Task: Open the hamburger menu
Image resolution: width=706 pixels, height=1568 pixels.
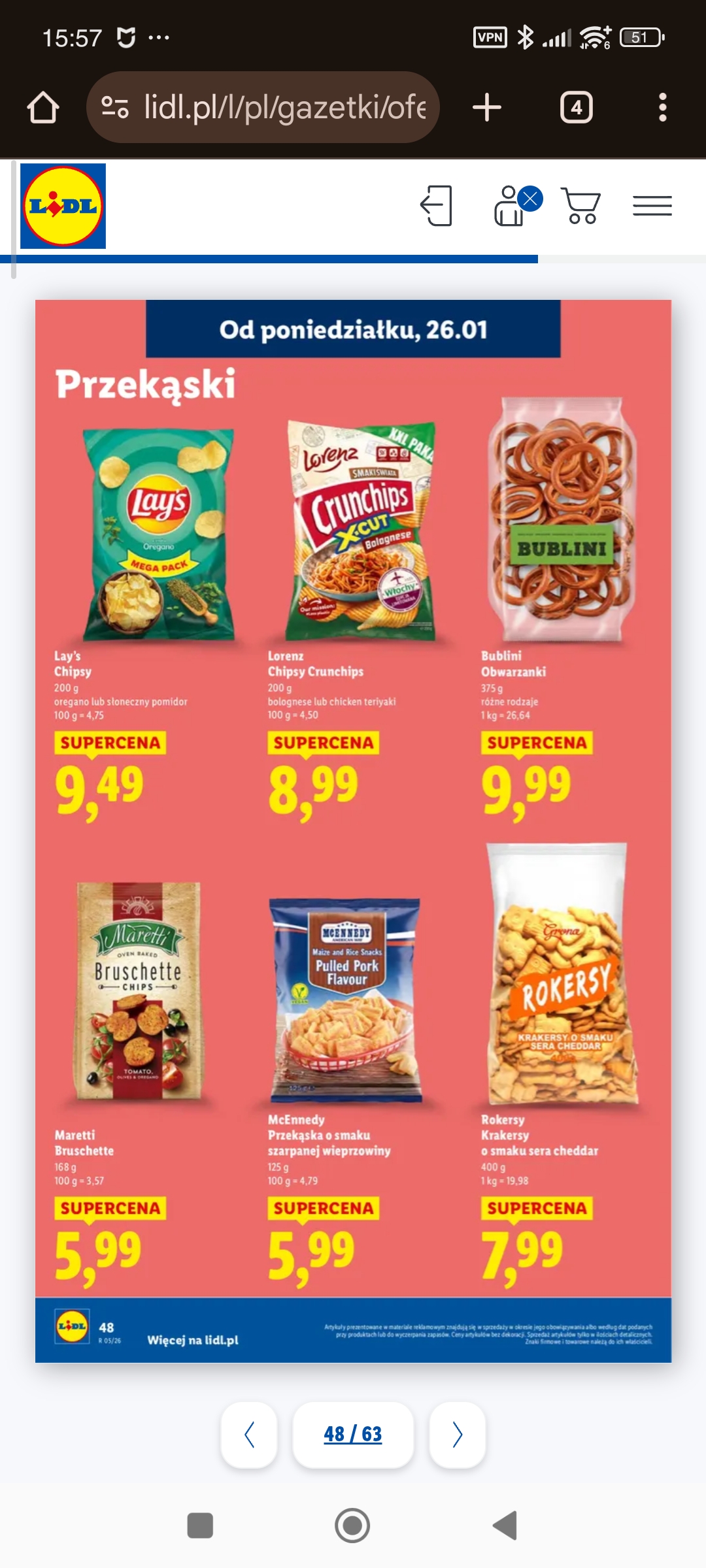Action: click(x=652, y=206)
